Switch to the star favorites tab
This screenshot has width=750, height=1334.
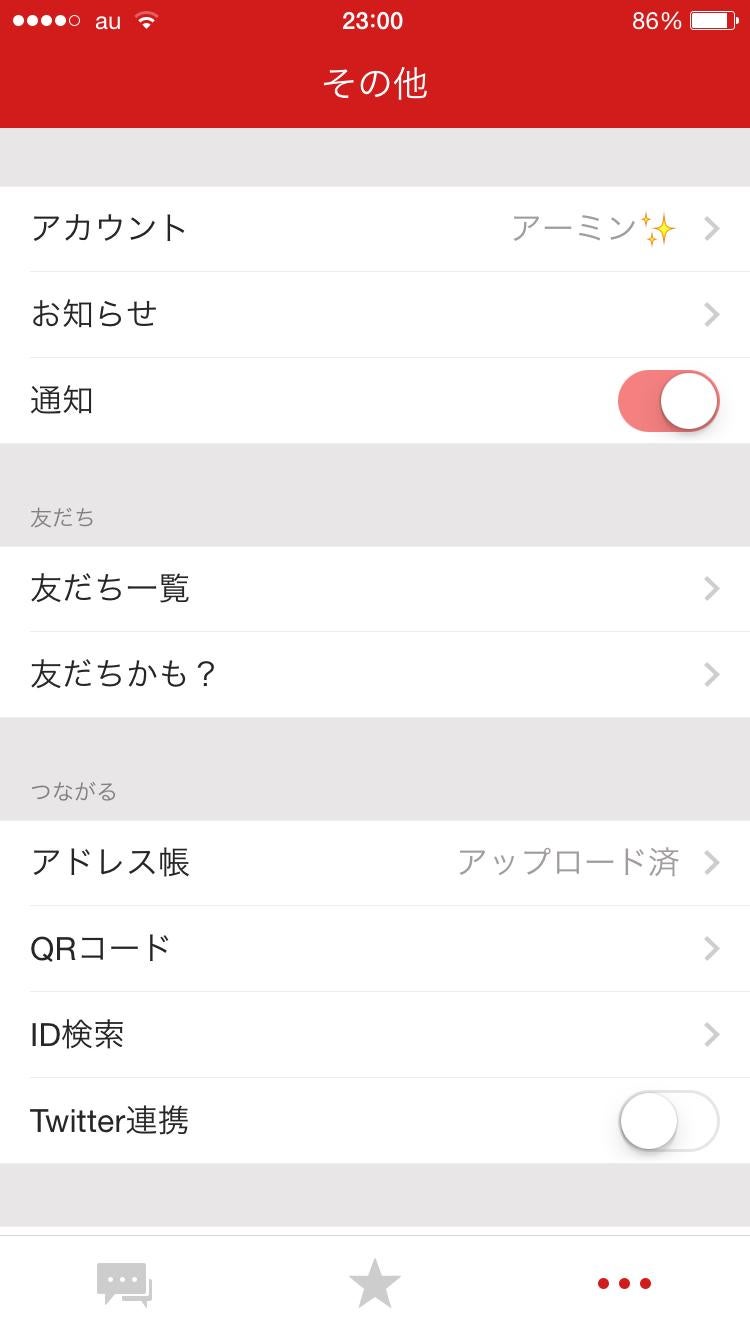[375, 1284]
